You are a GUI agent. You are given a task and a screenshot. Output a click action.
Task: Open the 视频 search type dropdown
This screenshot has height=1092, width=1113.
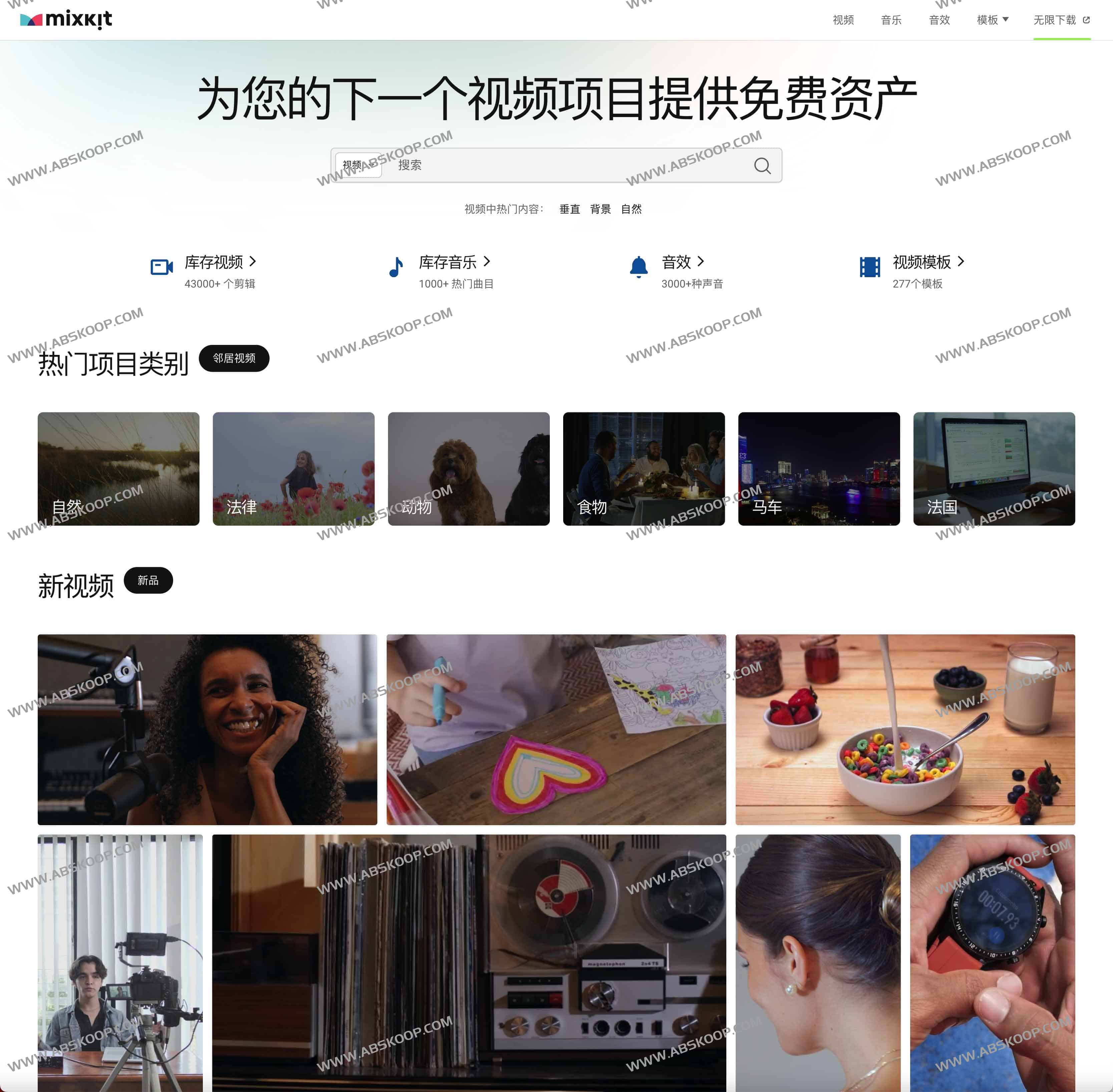(x=358, y=165)
